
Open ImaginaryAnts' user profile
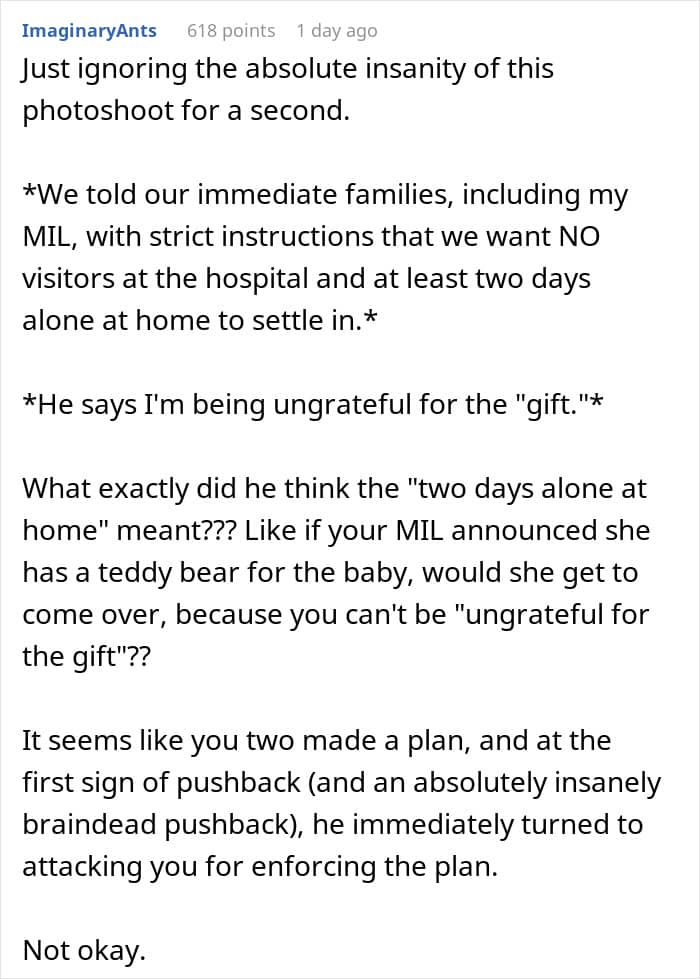(x=89, y=31)
